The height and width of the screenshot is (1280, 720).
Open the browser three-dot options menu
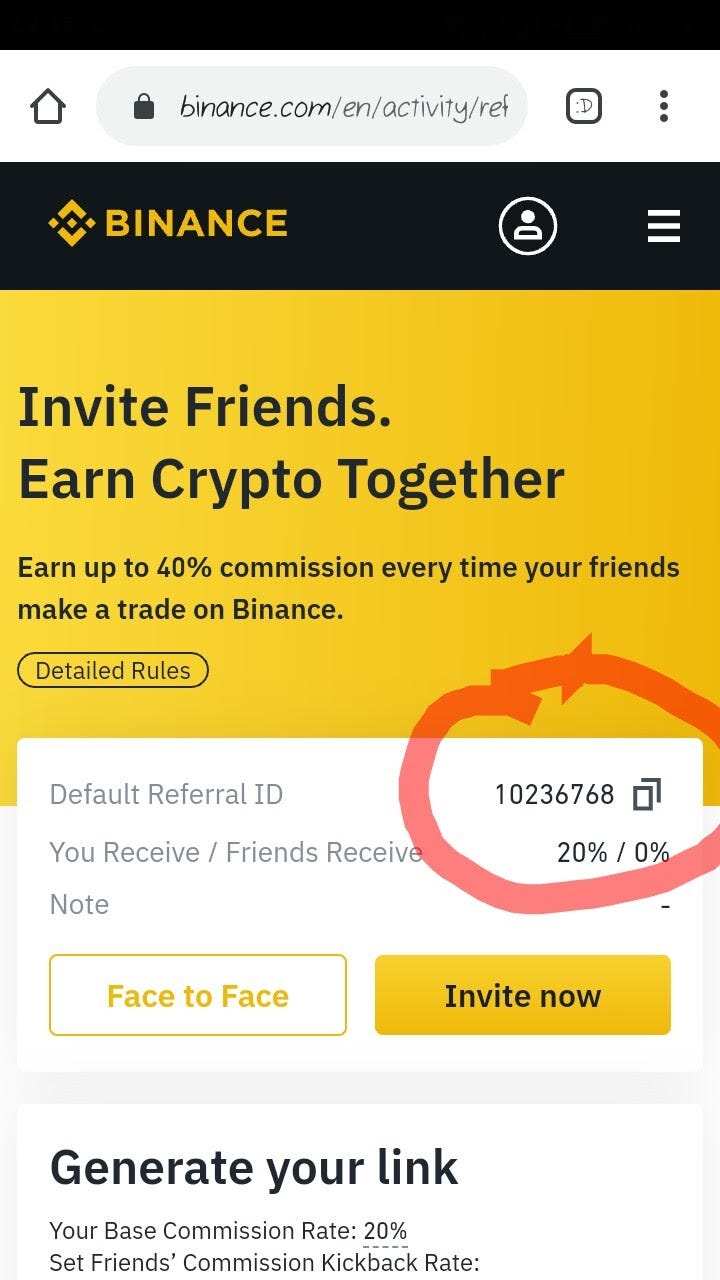[x=664, y=105]
